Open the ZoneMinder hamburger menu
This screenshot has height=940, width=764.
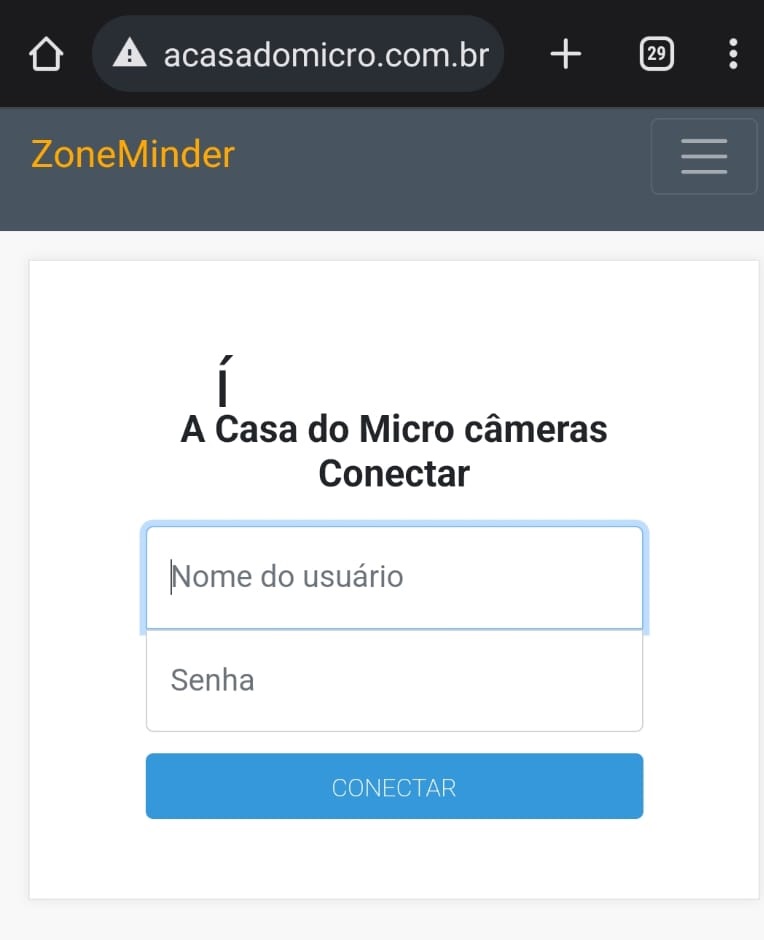704,156
